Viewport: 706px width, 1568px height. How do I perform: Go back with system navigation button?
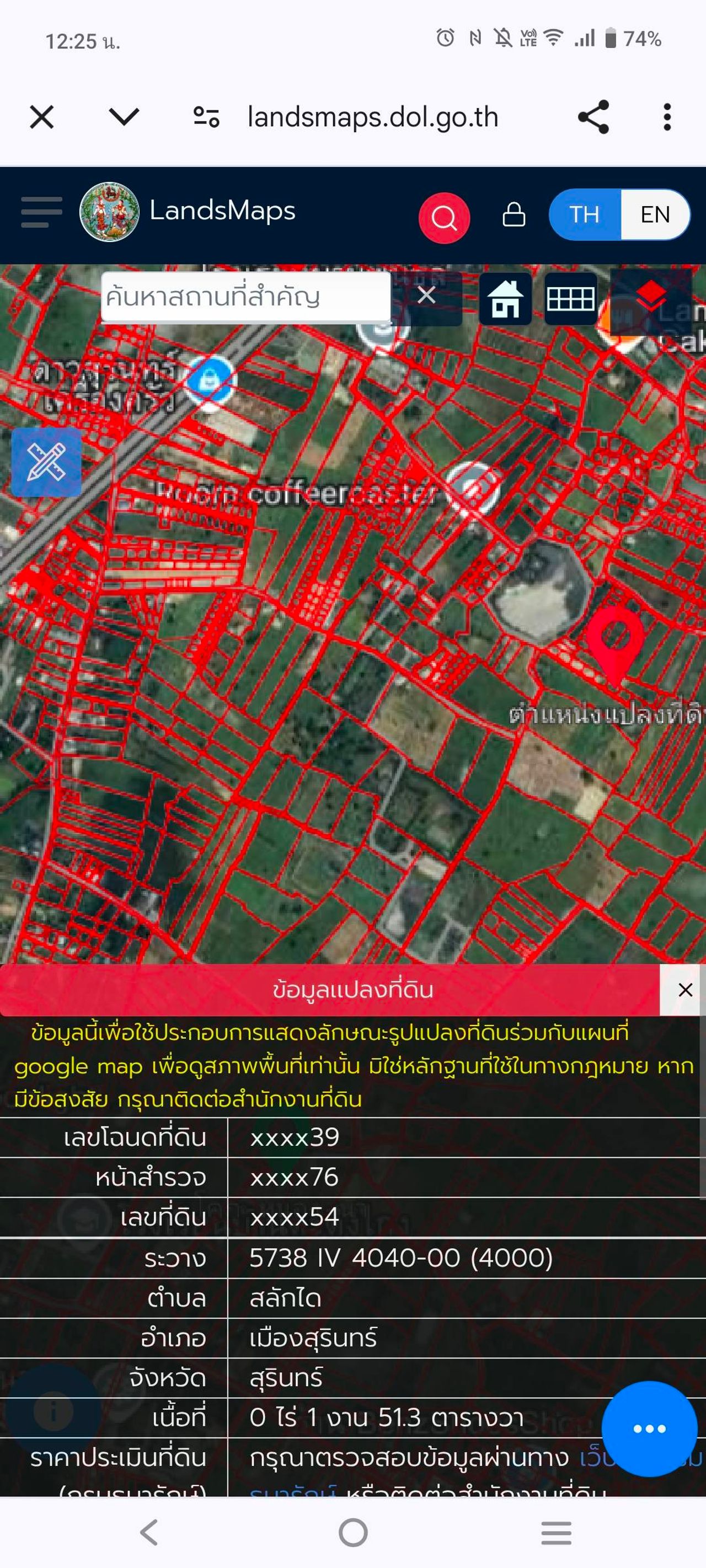coord(149,1532)
